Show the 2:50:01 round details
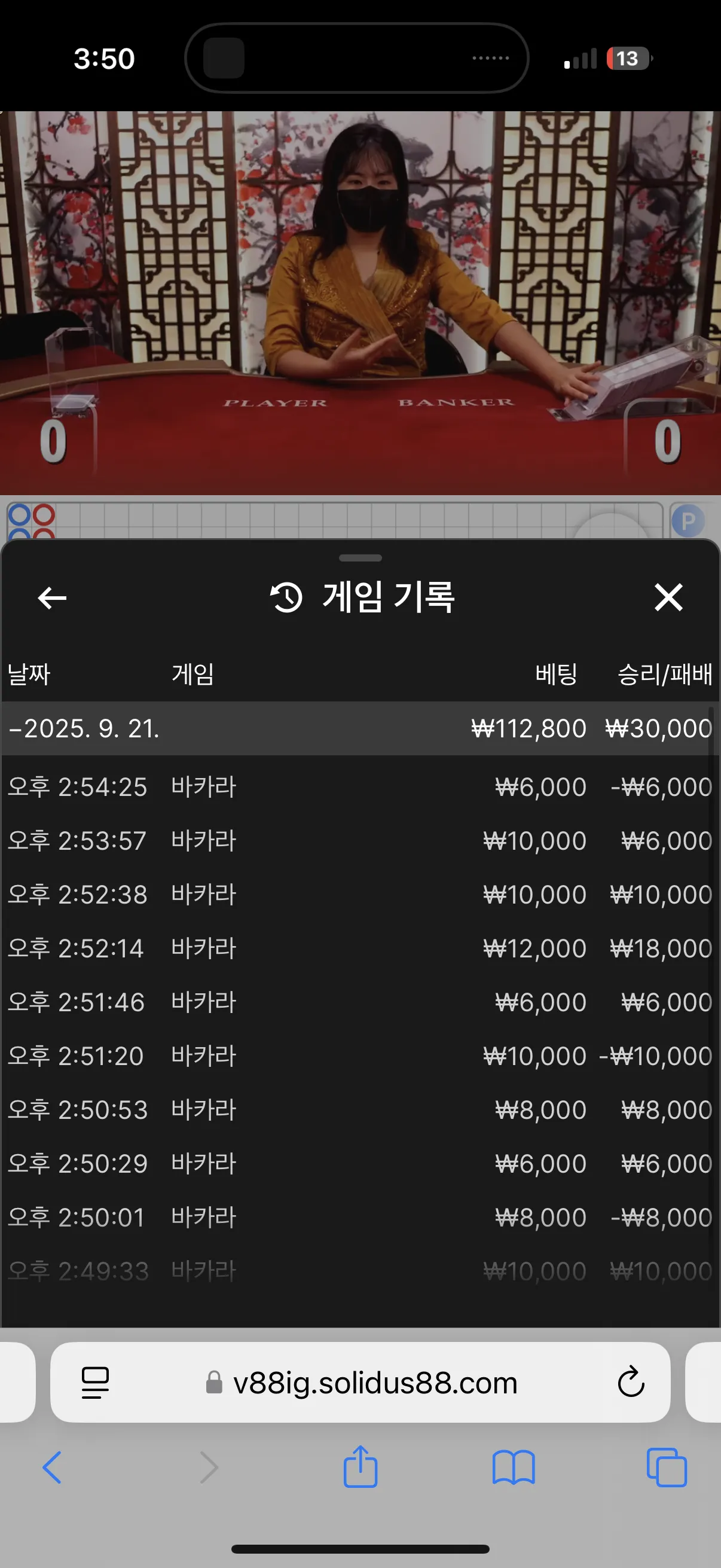The width and height of the screenshot is (721, 1568). point(360,1217)
